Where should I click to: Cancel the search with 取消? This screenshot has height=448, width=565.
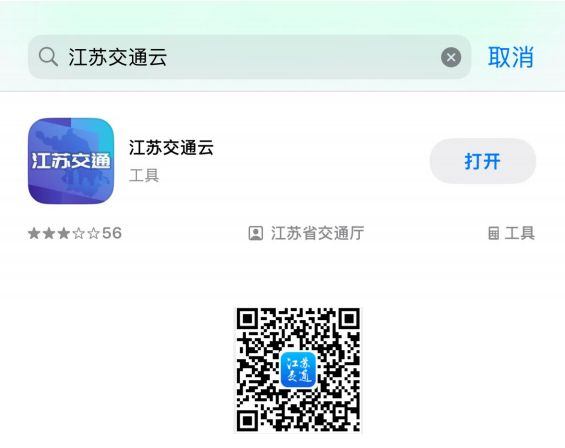click(510, 57)
